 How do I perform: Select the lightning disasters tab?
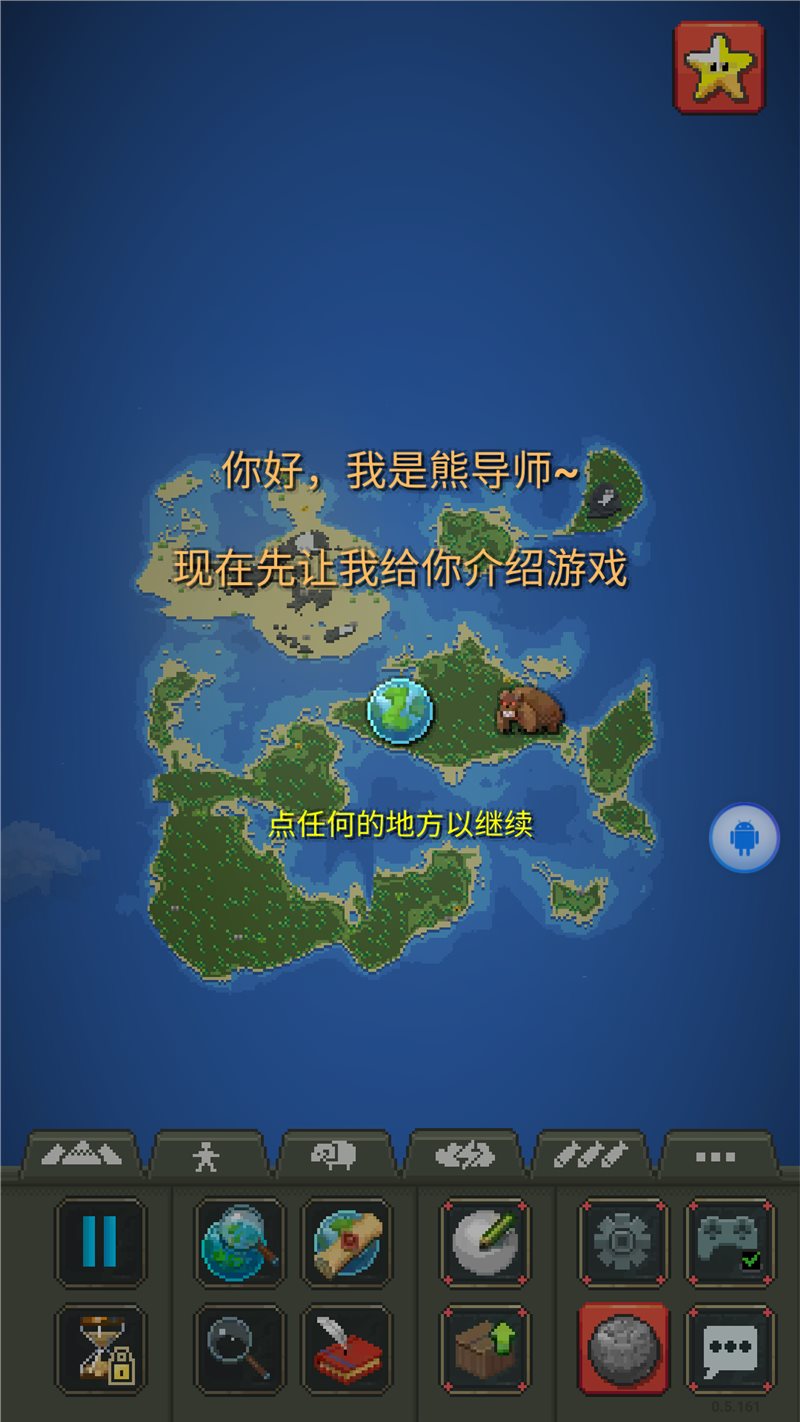[464, 1155]
